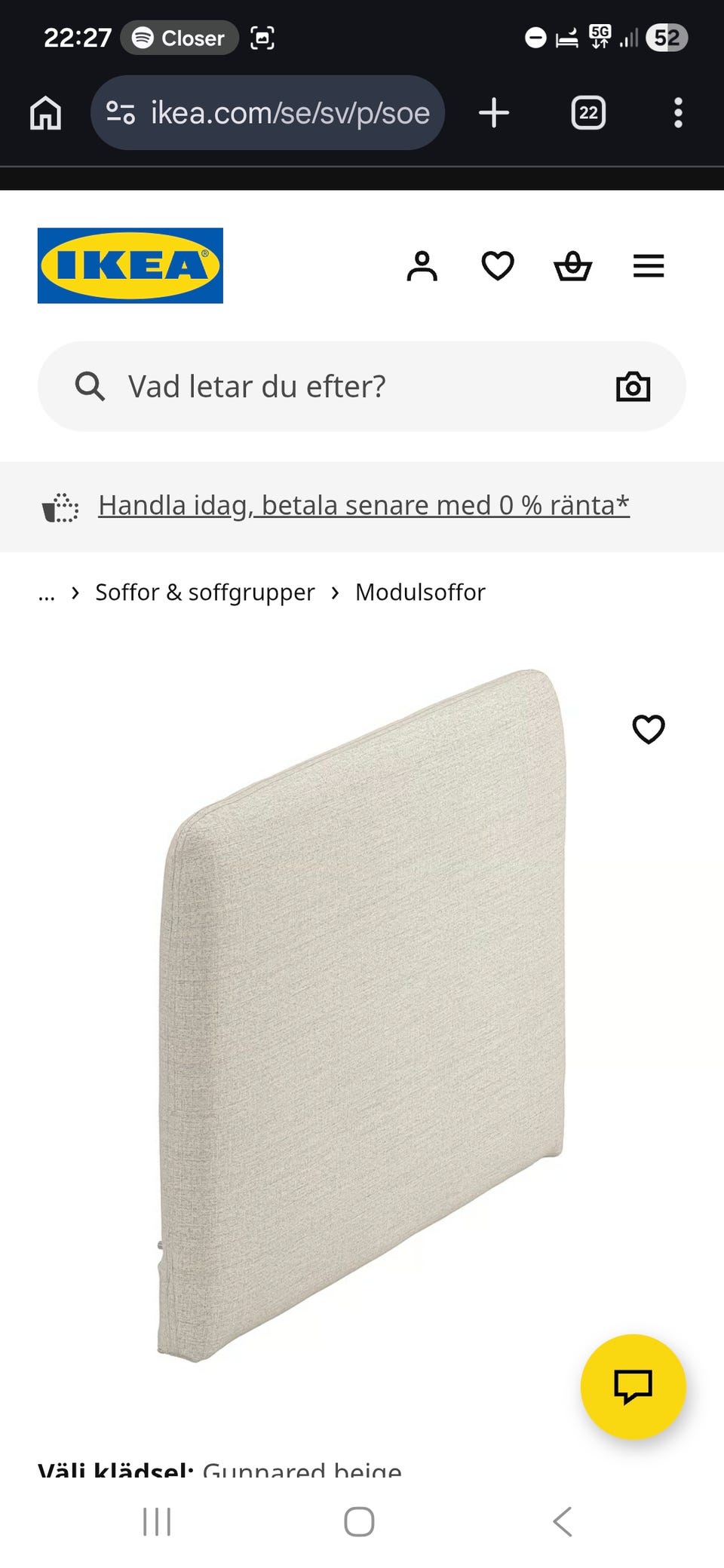The image size is (724, 1568).
Task: Open the hamburger navigation menu
Action: click(648, 265)
